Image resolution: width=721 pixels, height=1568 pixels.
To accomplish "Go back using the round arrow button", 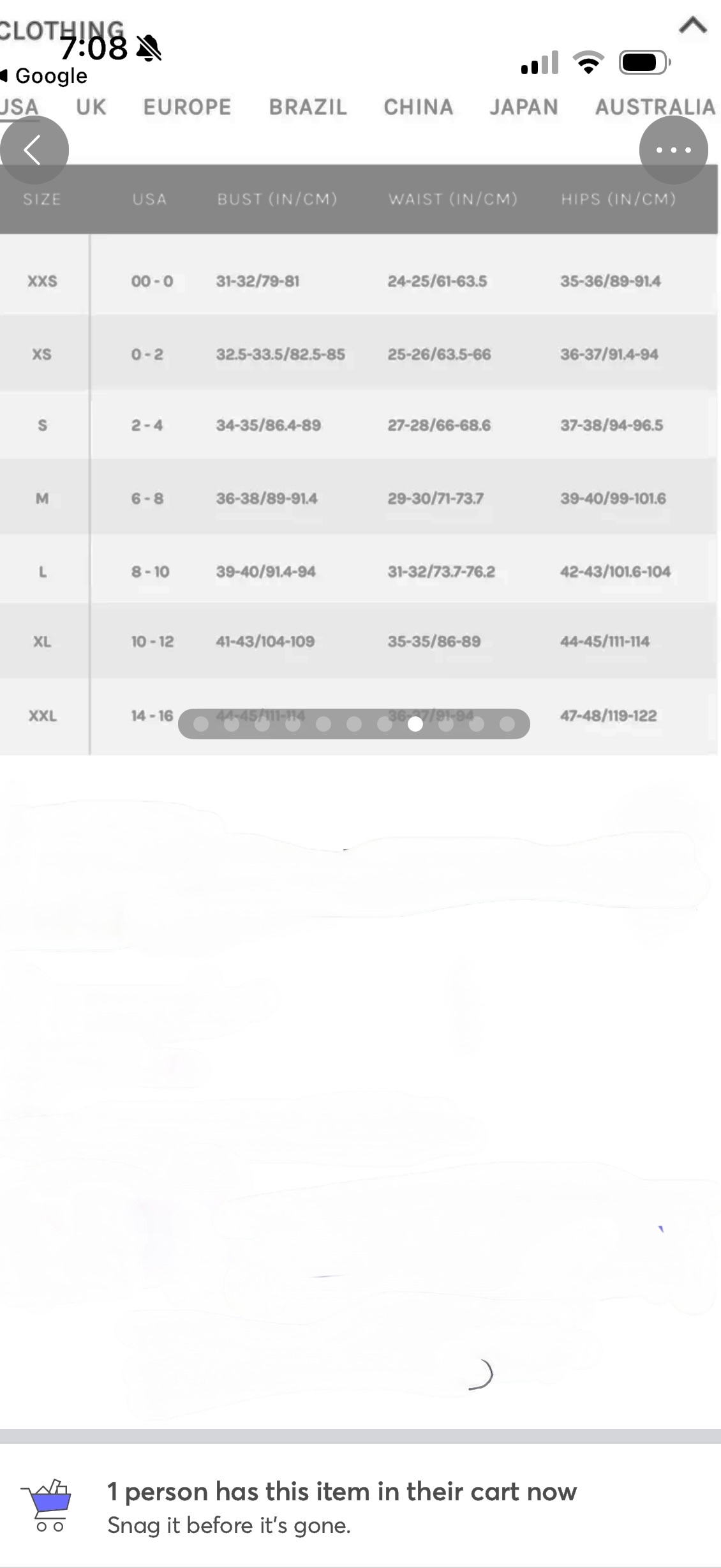I will tap(34, 150).
